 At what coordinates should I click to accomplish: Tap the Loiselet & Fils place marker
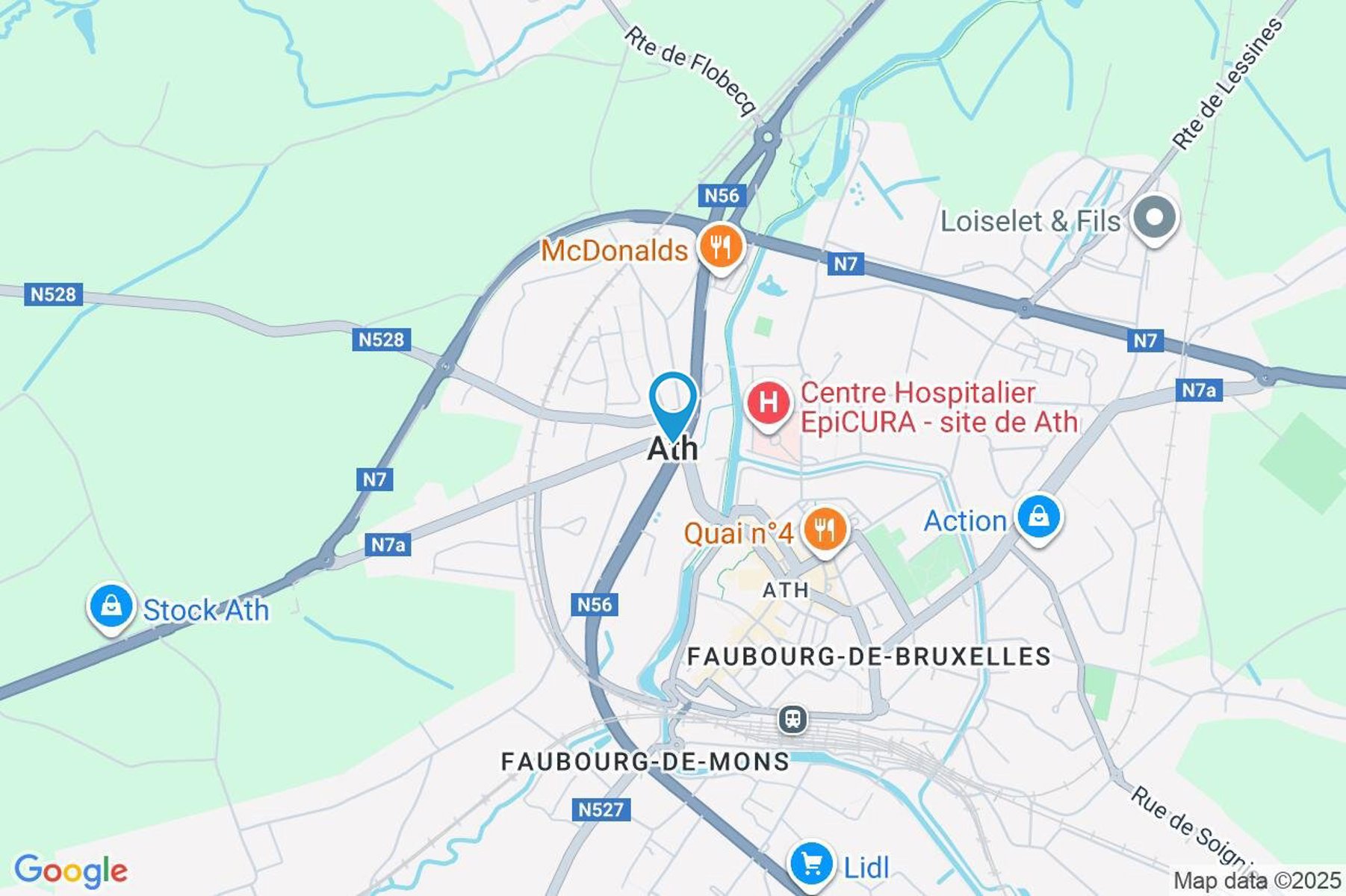[1155, 218]
